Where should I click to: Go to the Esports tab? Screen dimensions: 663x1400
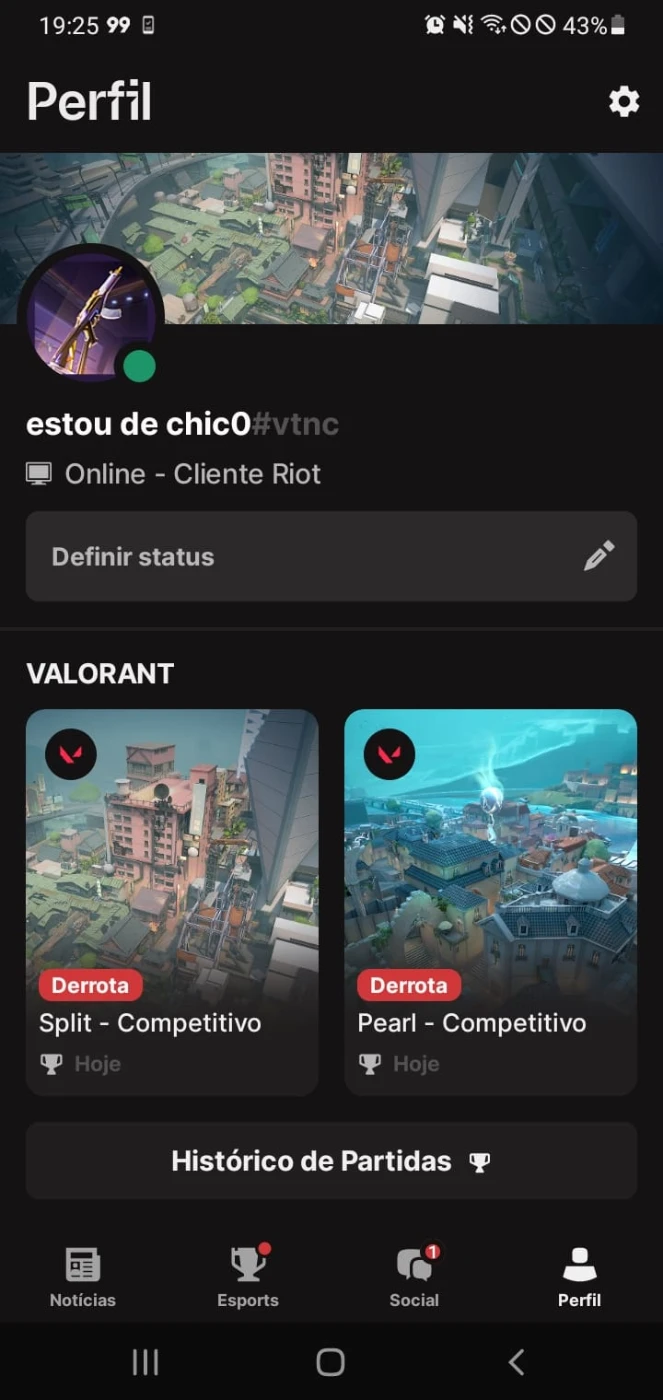point(248,1277)
